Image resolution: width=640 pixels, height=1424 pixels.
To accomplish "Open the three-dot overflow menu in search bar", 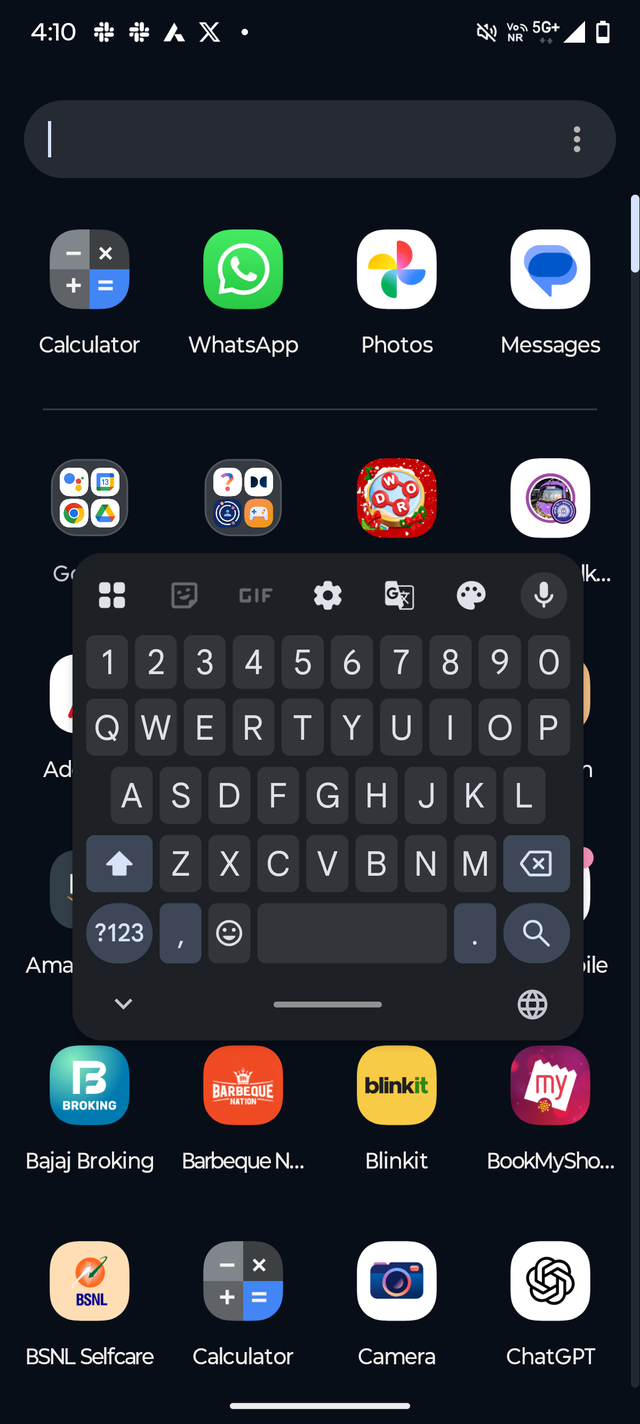I will (x=577, y=139).
